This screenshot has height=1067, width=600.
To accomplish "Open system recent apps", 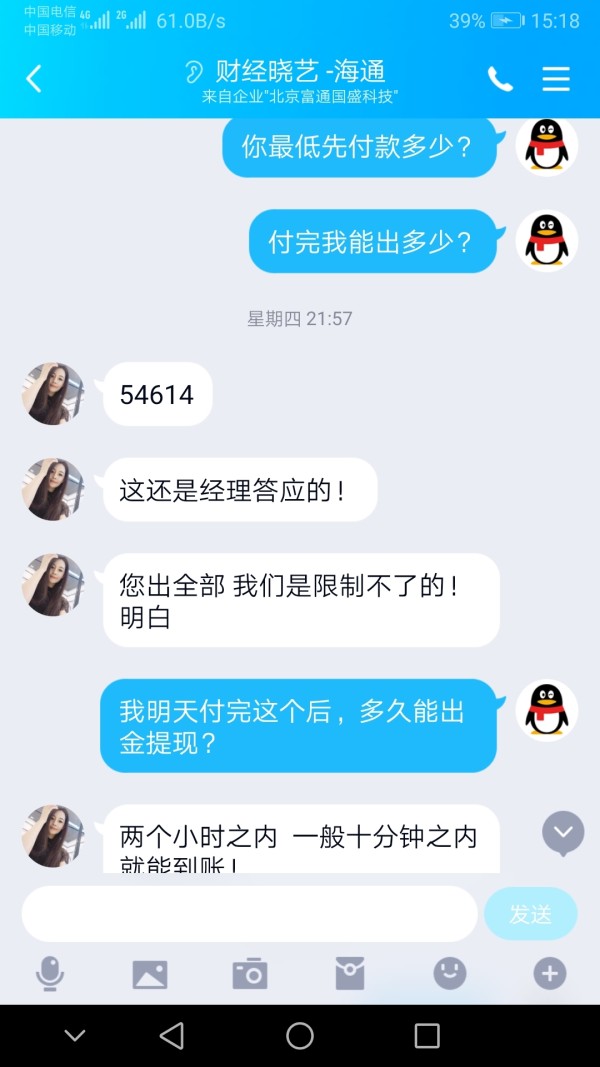I will click(x=427, y=1036).
